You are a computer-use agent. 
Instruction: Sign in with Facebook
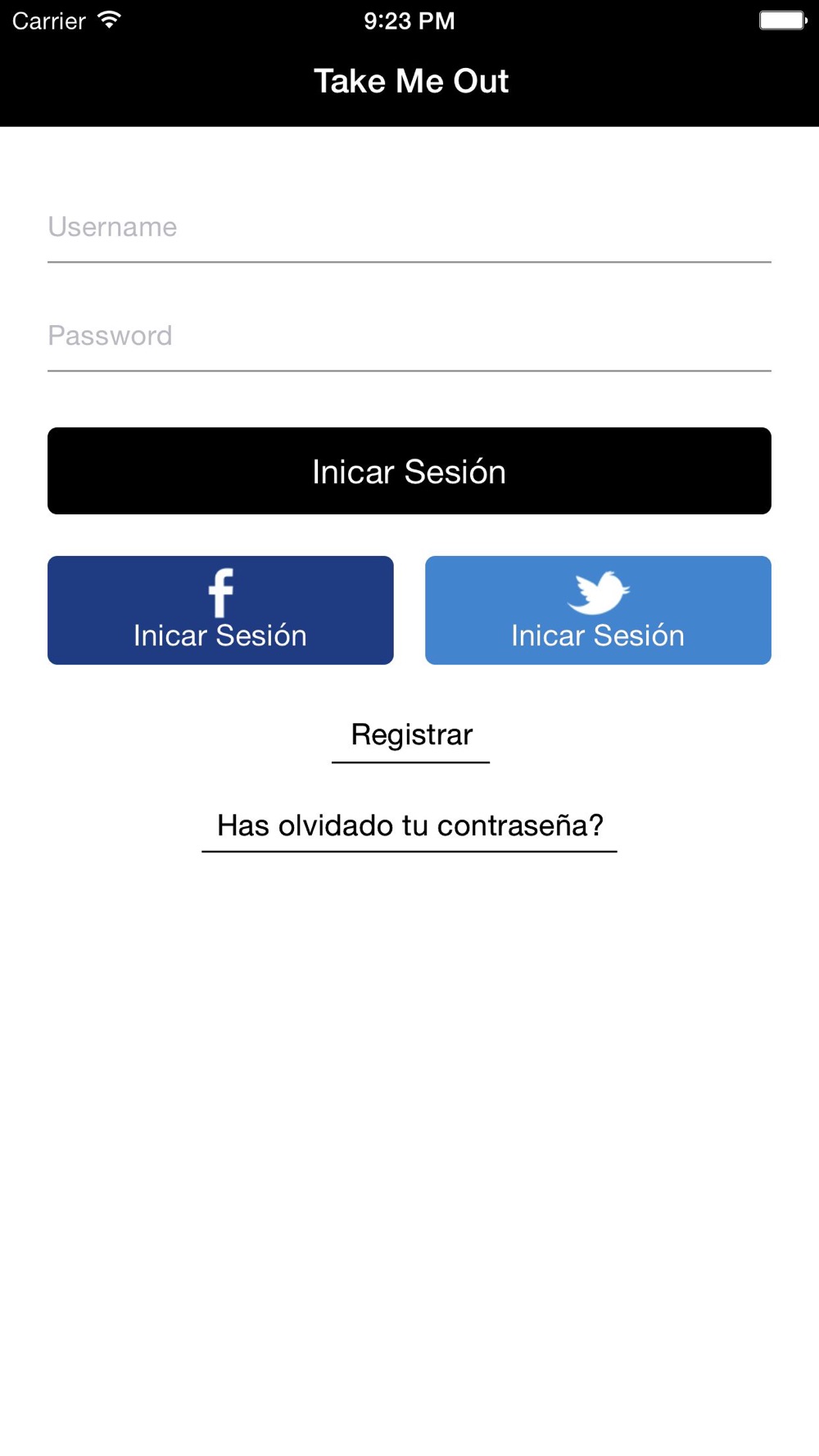pos(220,610)
